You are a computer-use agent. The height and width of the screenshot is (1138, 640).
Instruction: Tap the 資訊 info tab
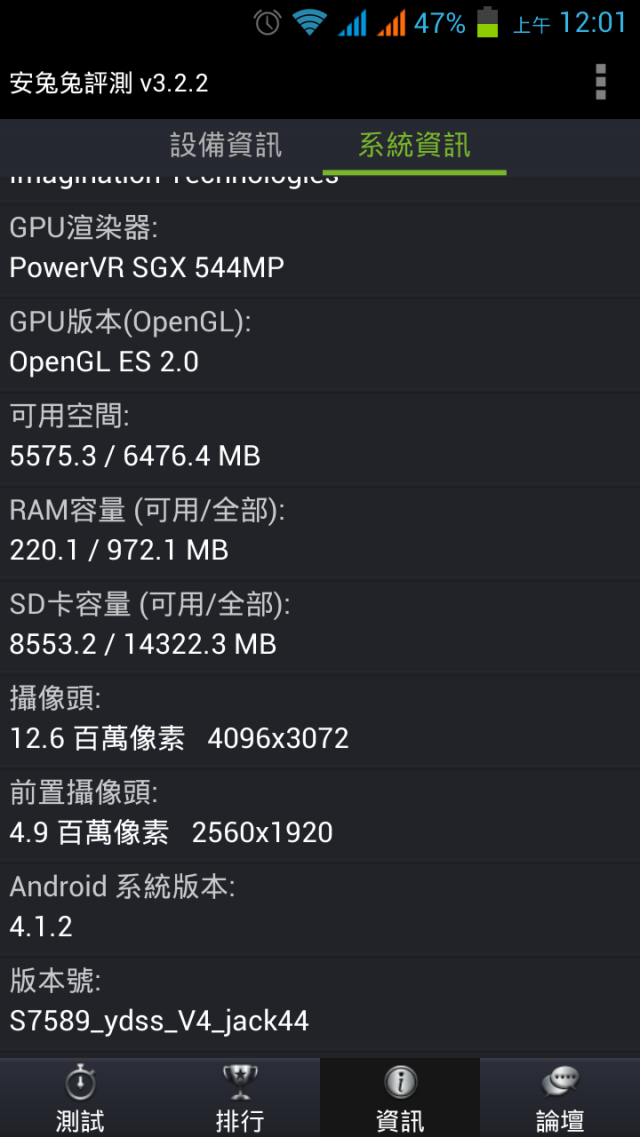click(x=400, y=1097)
